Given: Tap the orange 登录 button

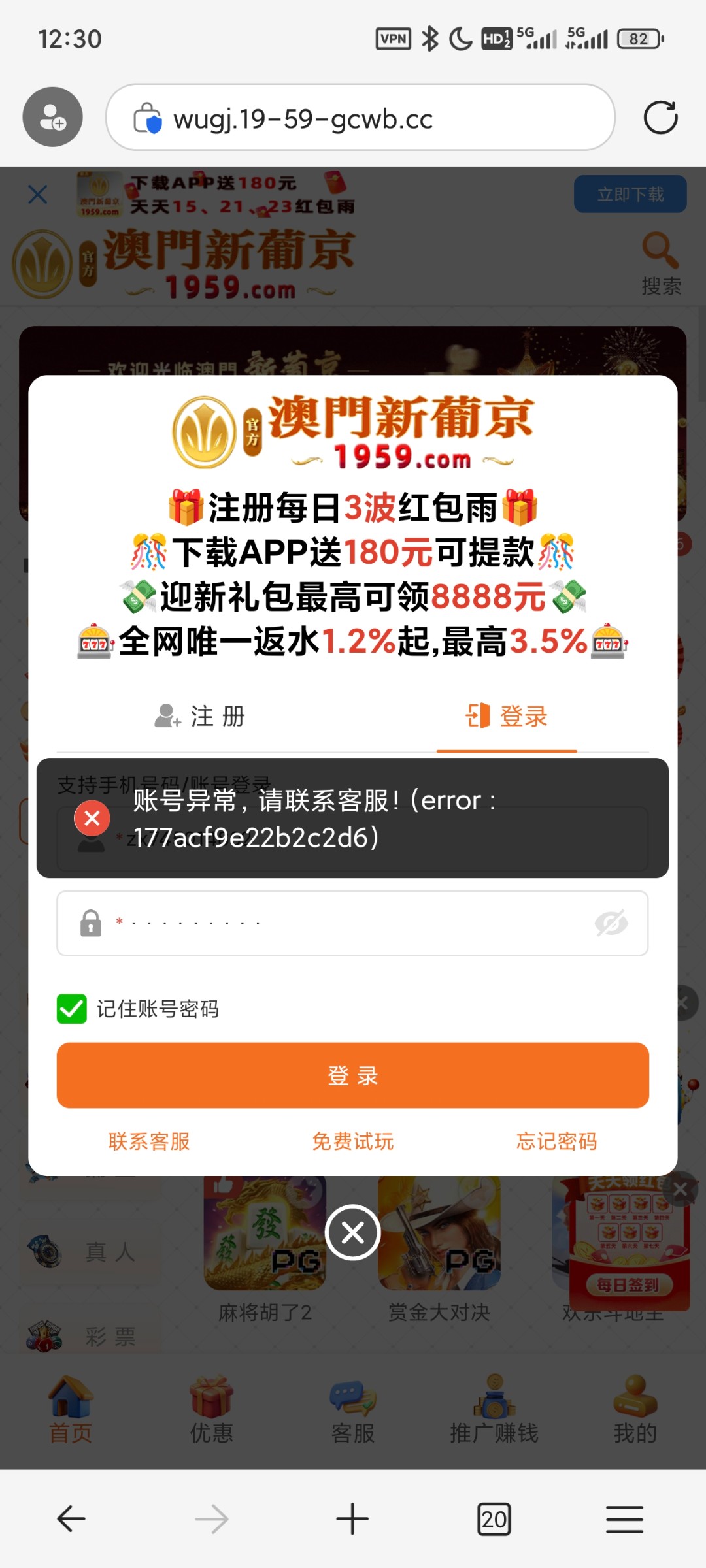Looking at the screenshot, I should pyautogui.click(x=353, y=1075).
